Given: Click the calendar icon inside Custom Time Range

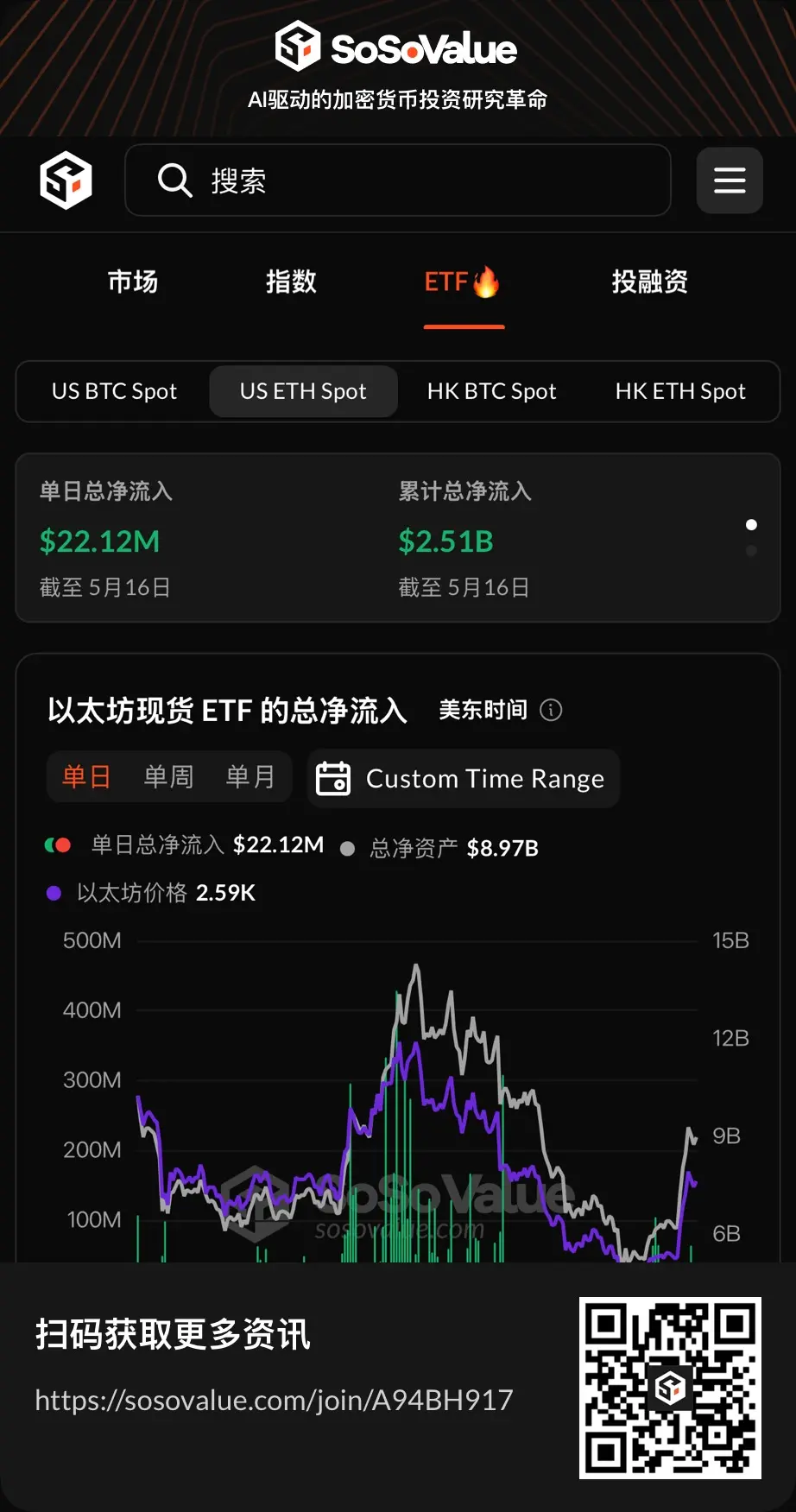Looking at the screenshot, I should [x=335, y=778].
